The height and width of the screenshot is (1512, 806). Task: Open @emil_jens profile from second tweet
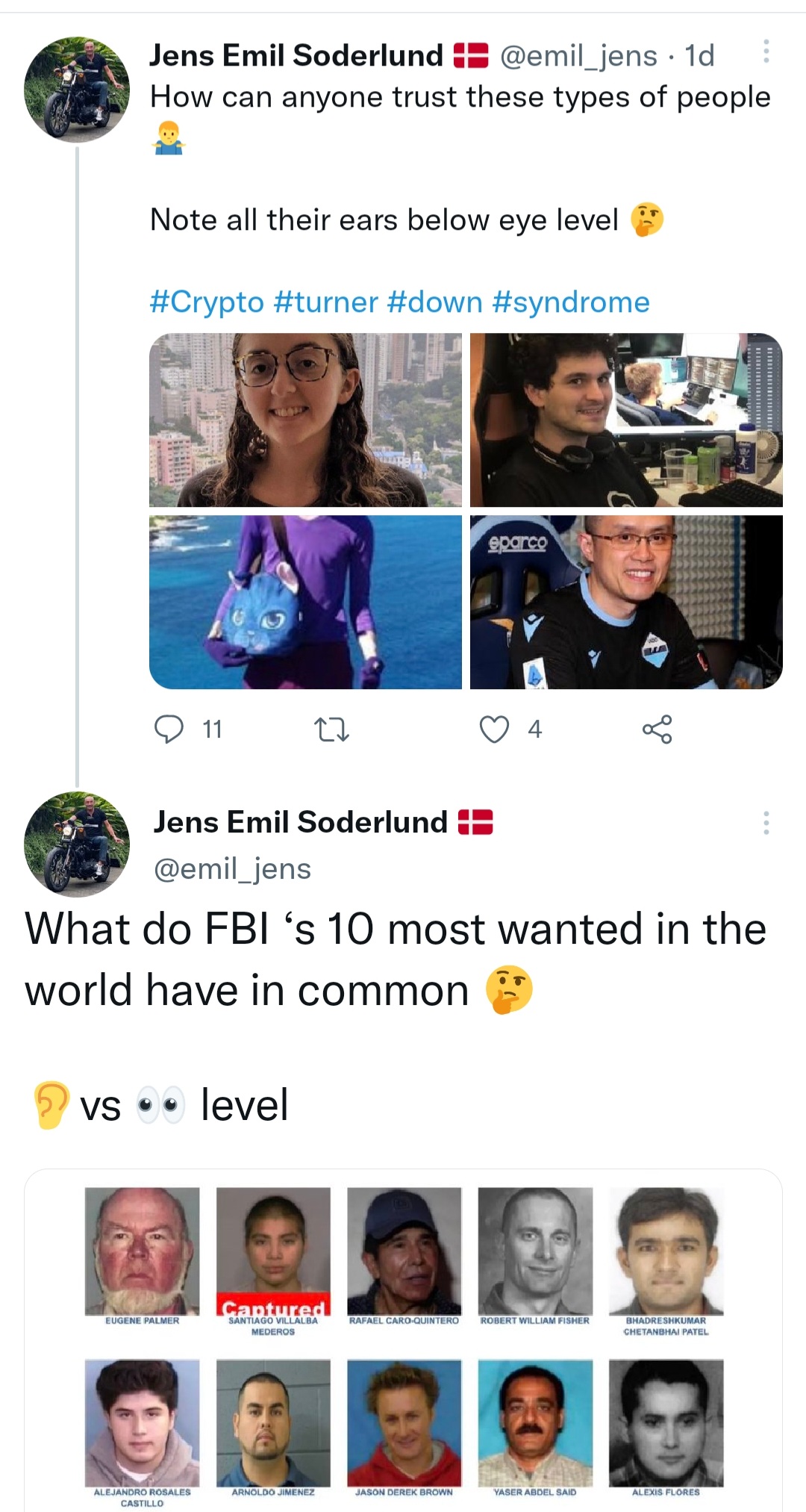tap(231, 869)
